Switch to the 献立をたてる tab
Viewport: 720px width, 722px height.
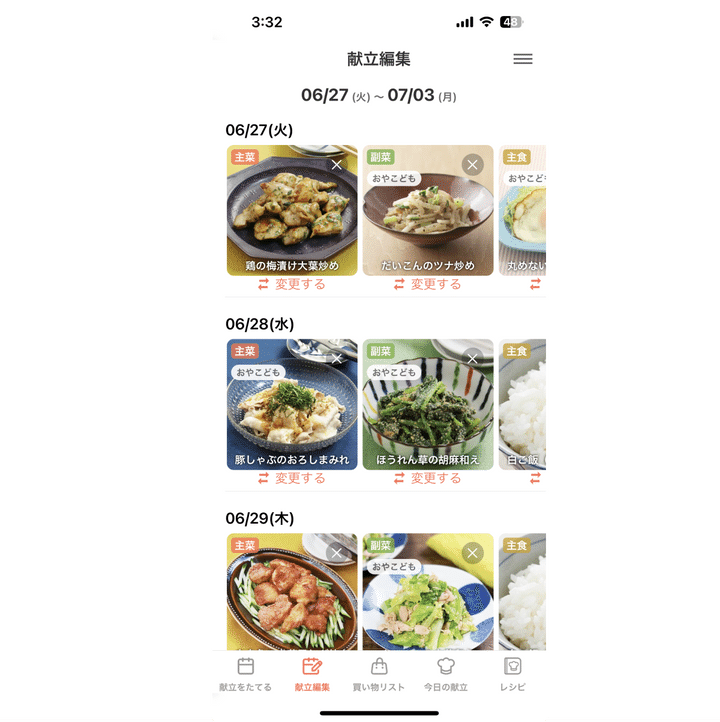click(245, 674)
